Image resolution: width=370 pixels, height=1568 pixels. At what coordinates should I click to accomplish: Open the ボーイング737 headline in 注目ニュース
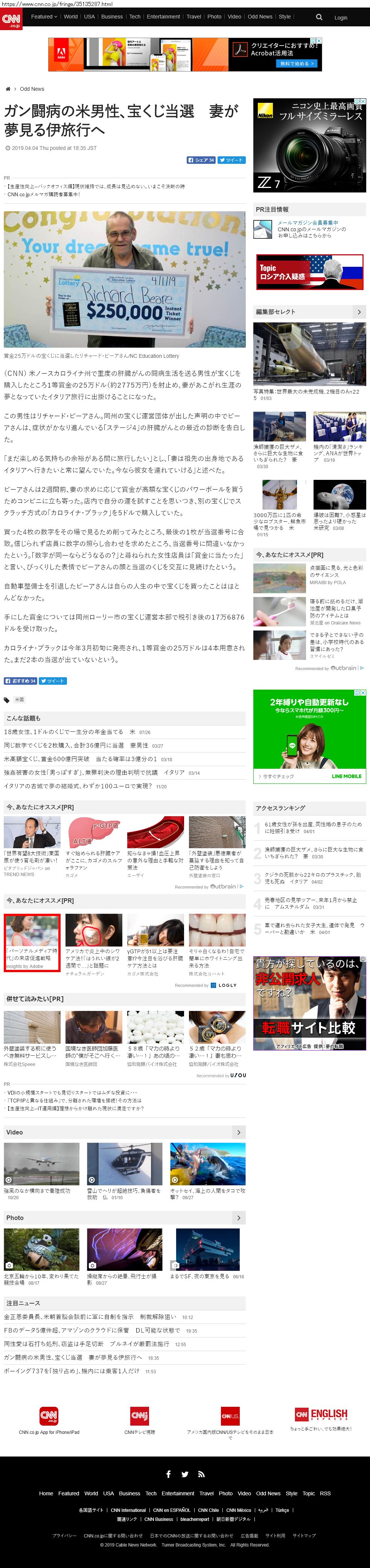72,1371
